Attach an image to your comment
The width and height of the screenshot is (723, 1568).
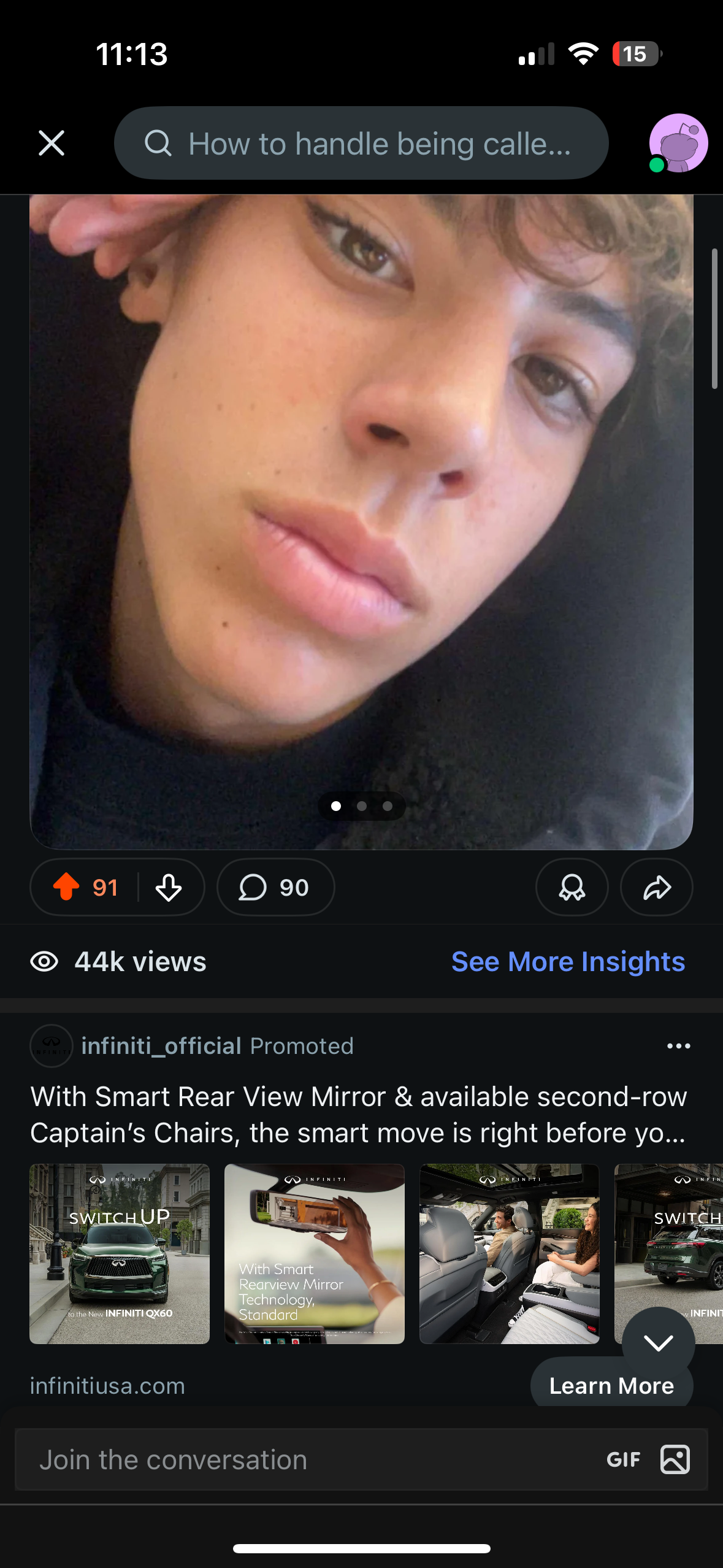pos(675,1459)
